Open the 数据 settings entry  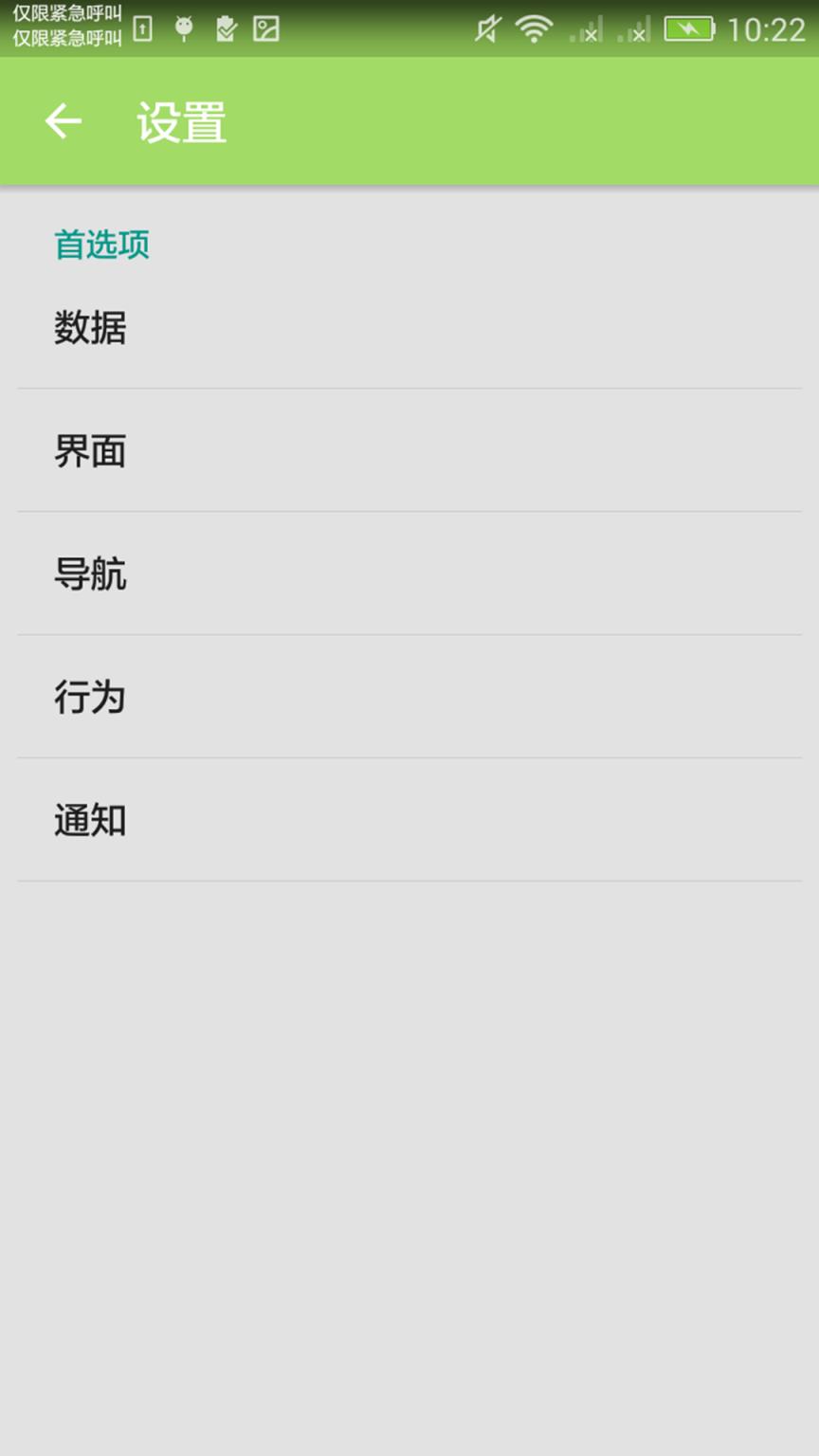coord(409,329)
